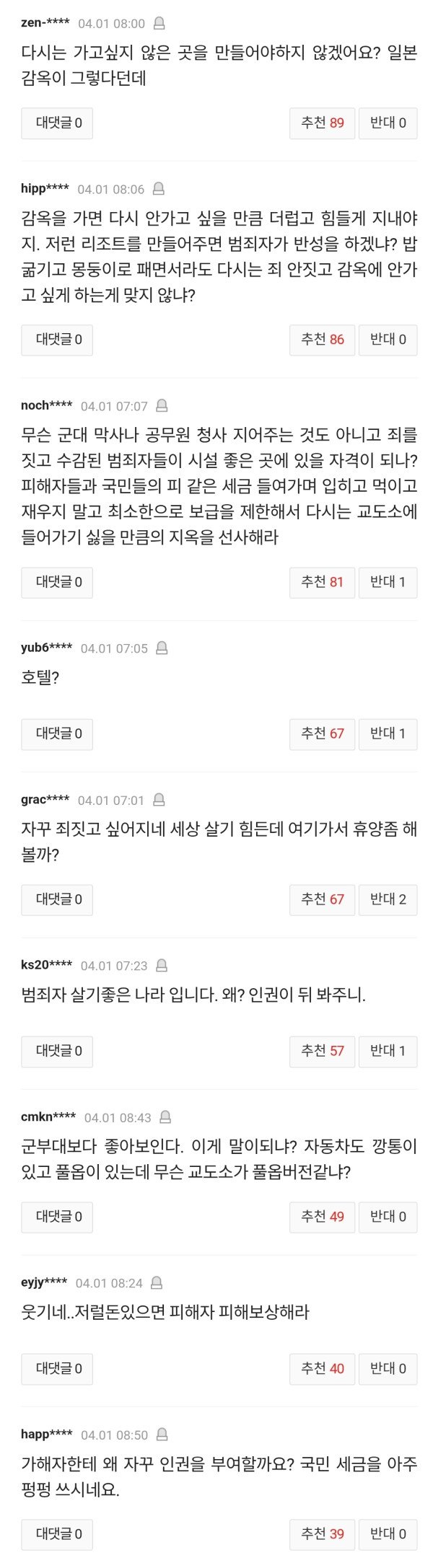Screen dimensions: 433x1568
Task: Open 대댓글 under yub6**** comment
Action: [57, 733]
